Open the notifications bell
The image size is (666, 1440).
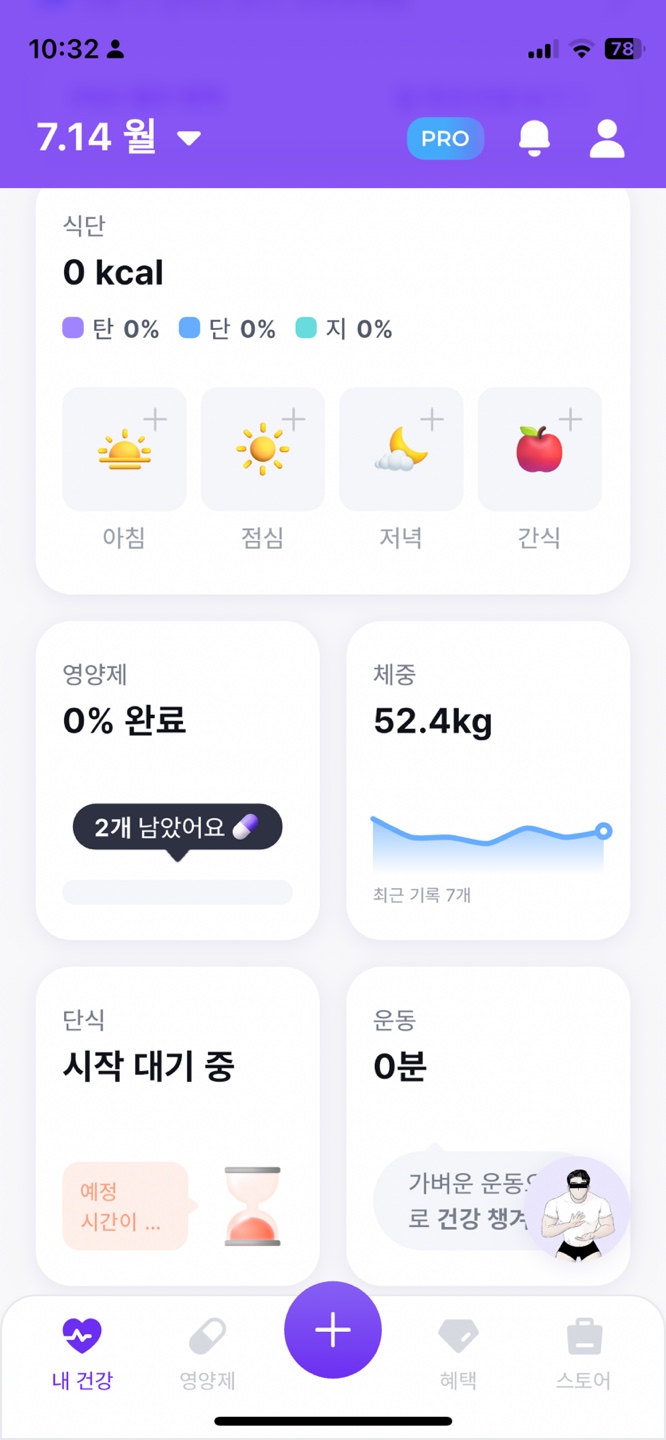click(534, 139)
